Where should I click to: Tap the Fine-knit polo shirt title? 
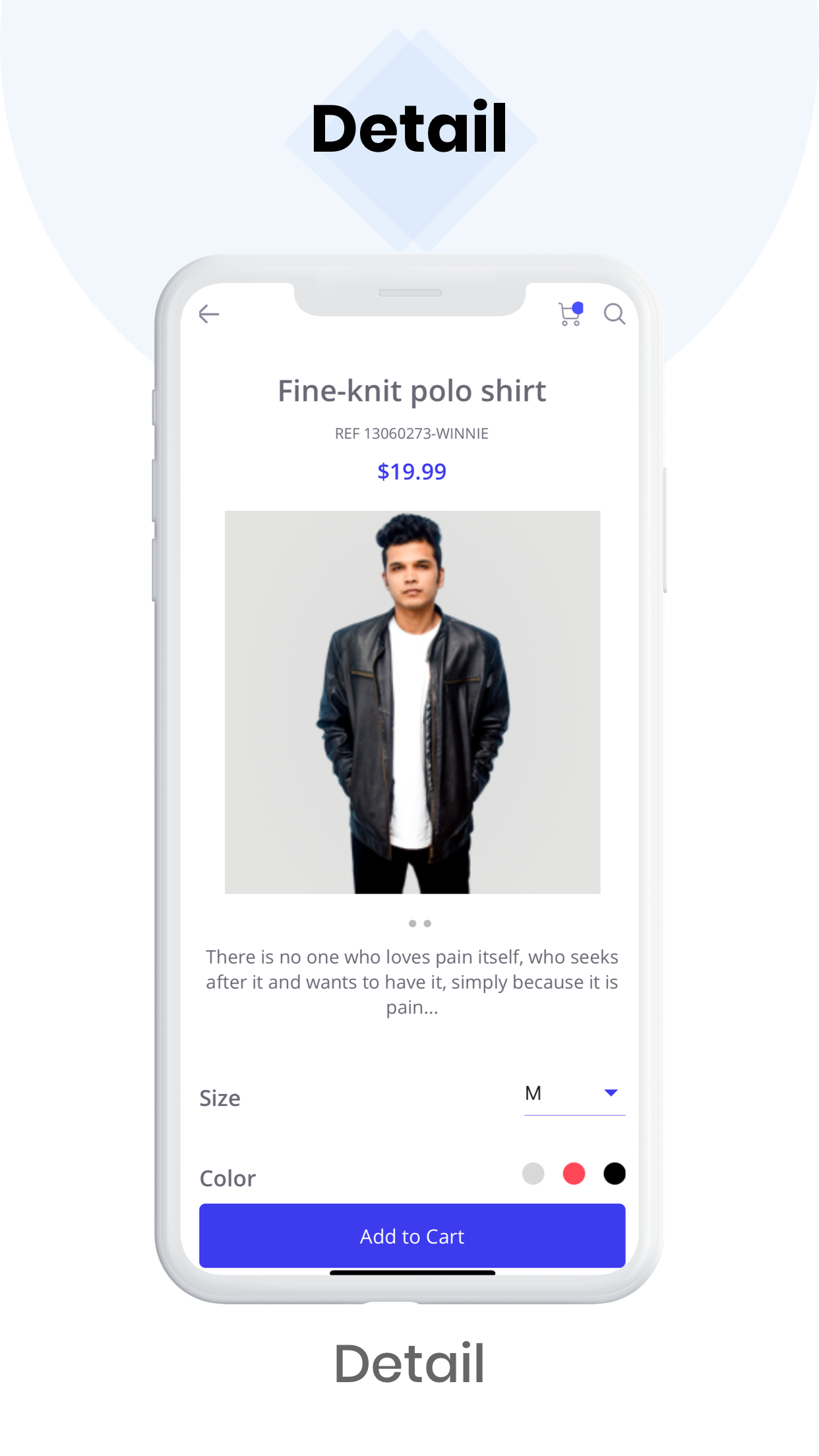click(411, 390)
